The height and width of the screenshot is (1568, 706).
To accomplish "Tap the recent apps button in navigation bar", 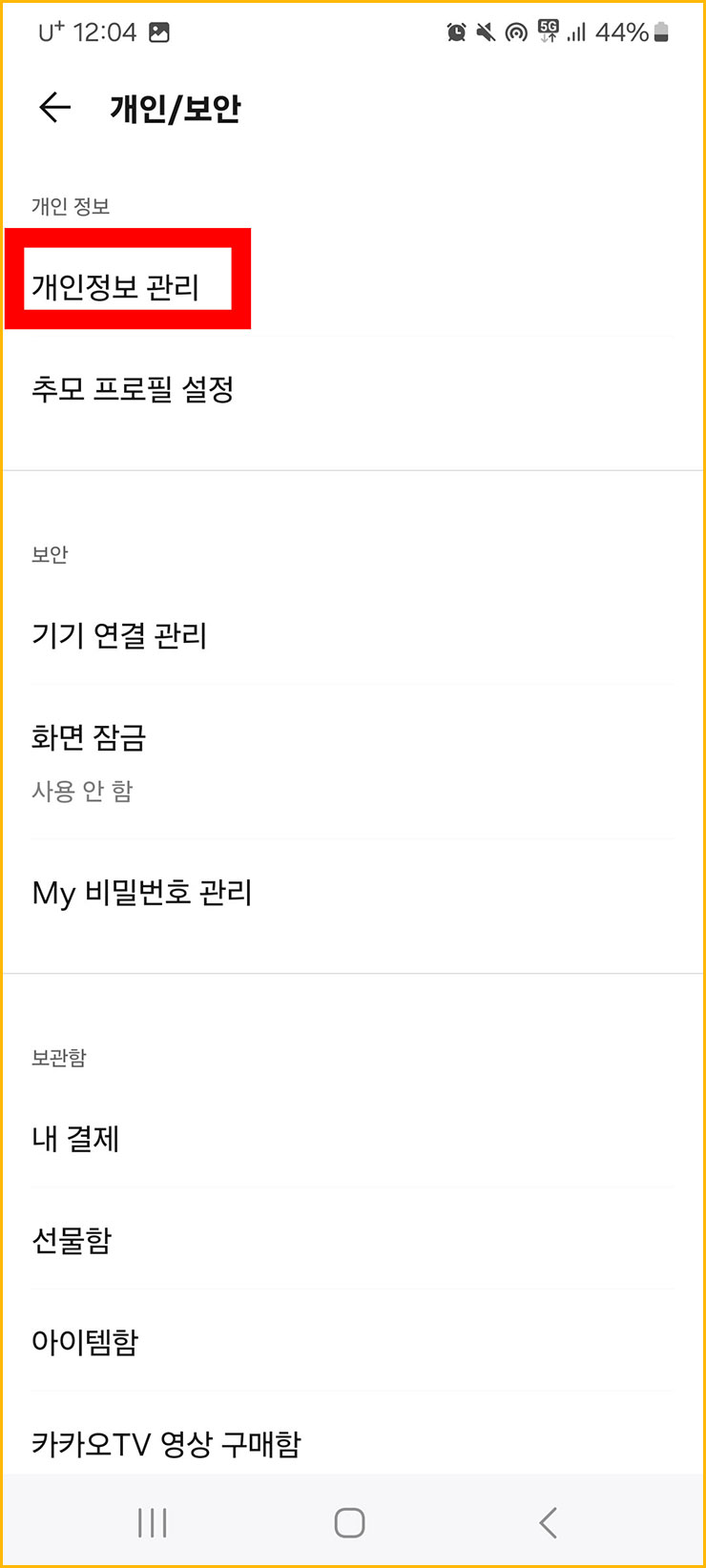I will (x=152, y=1522).
